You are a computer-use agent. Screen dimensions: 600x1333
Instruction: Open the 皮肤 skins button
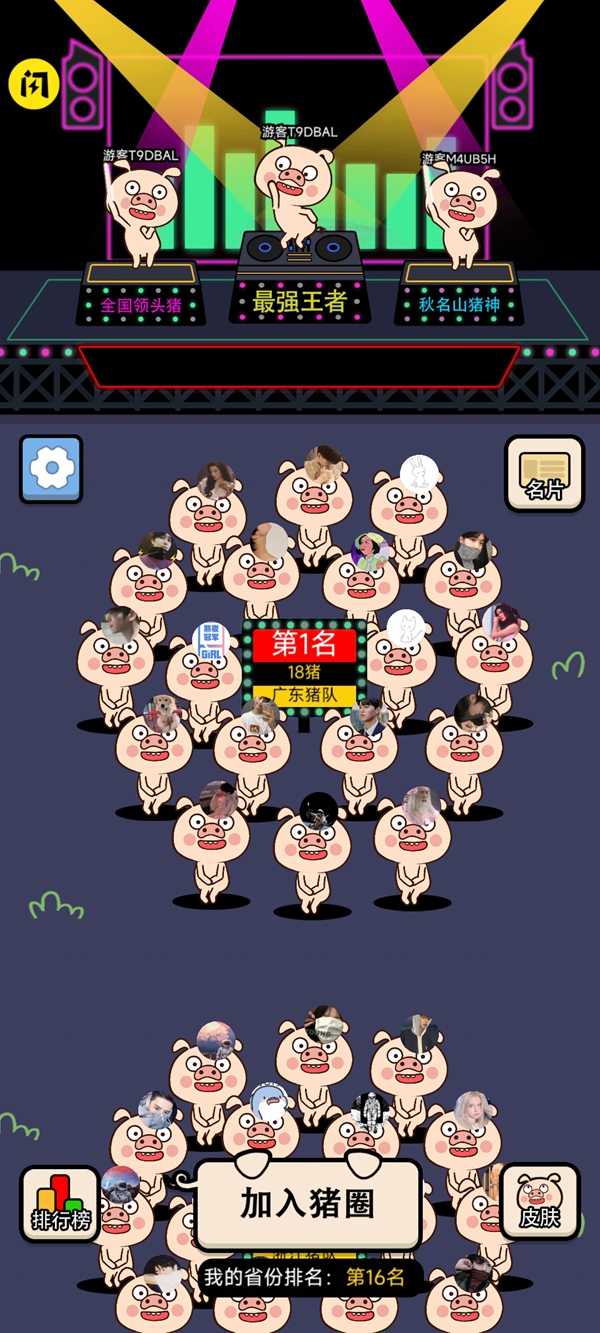[539, 1202]
